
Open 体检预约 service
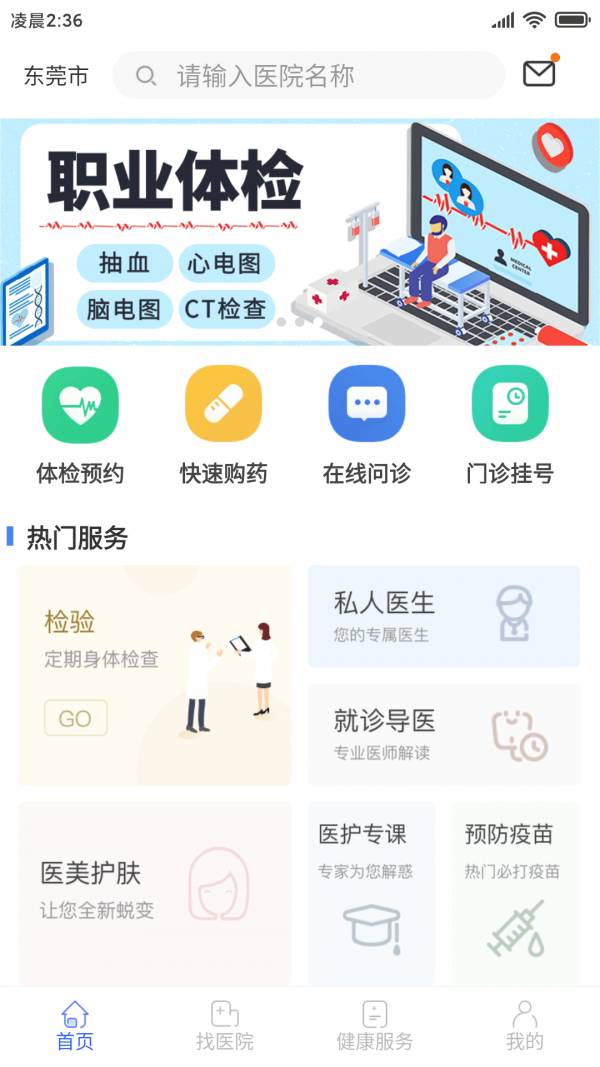pos(80,425)
